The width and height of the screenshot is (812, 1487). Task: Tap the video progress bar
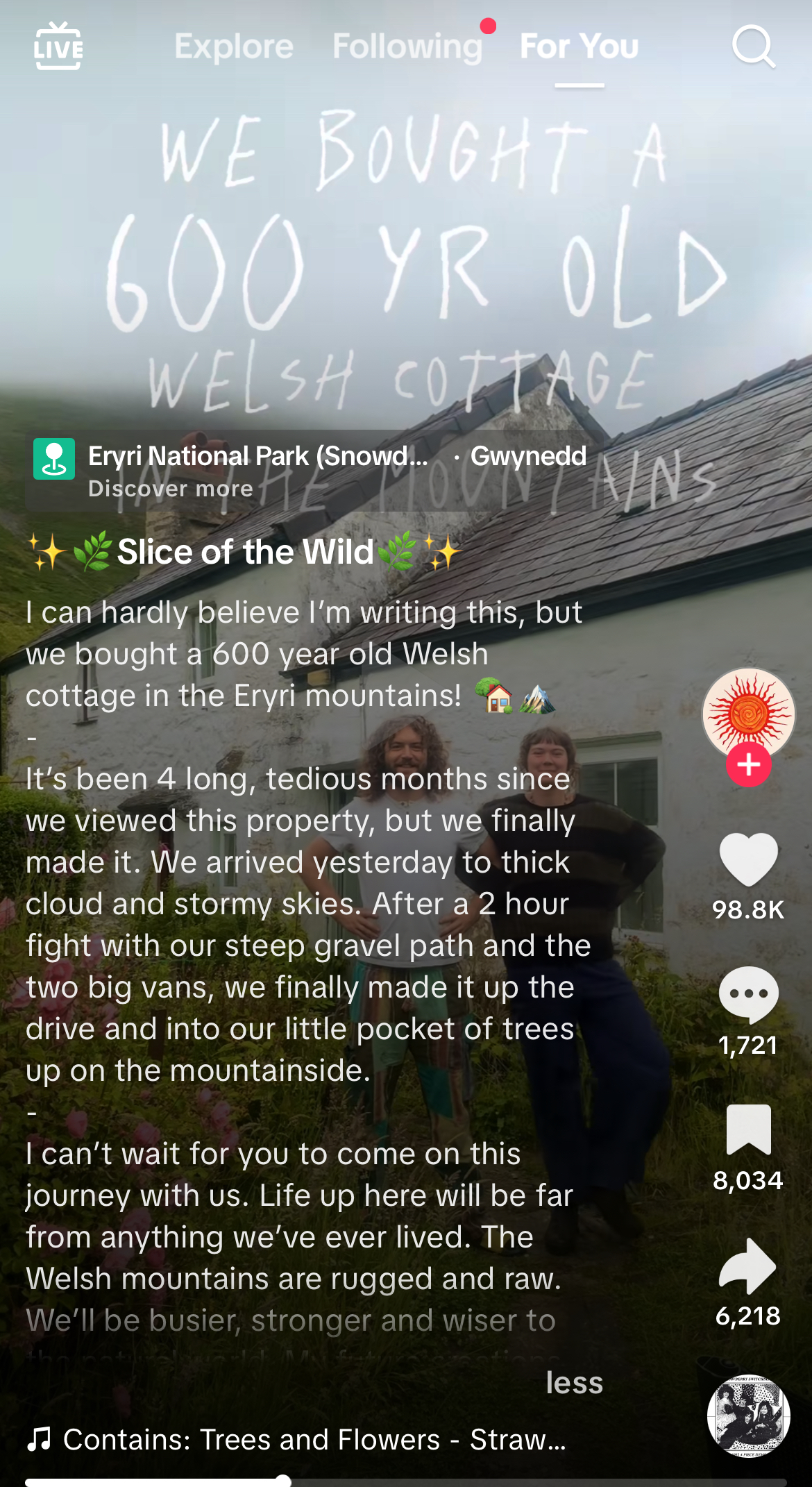406,1481
